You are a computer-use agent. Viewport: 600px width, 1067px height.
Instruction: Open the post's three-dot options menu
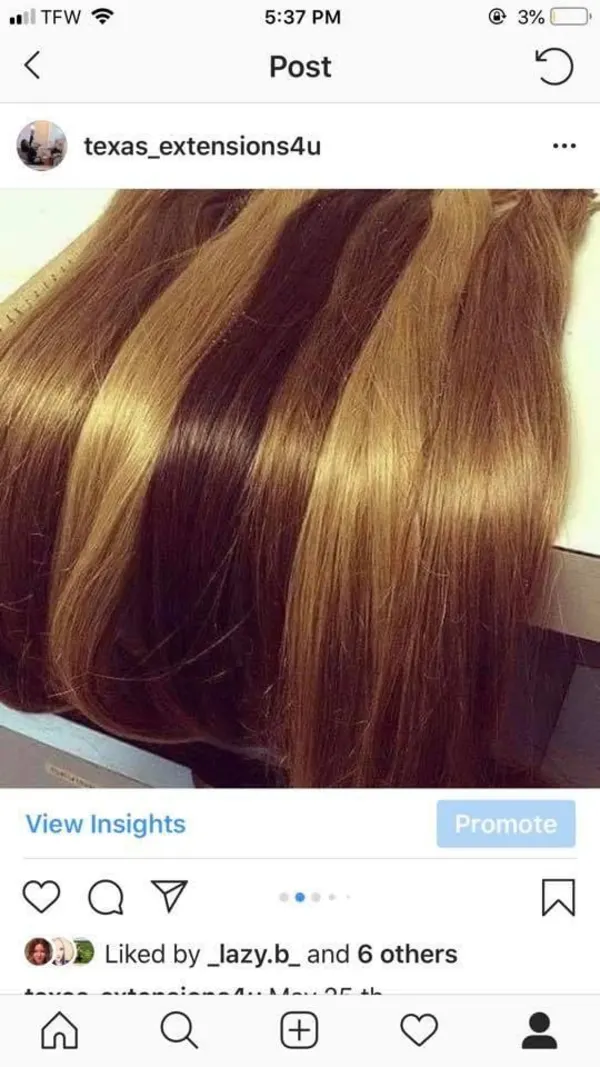[x=564, y=146]
